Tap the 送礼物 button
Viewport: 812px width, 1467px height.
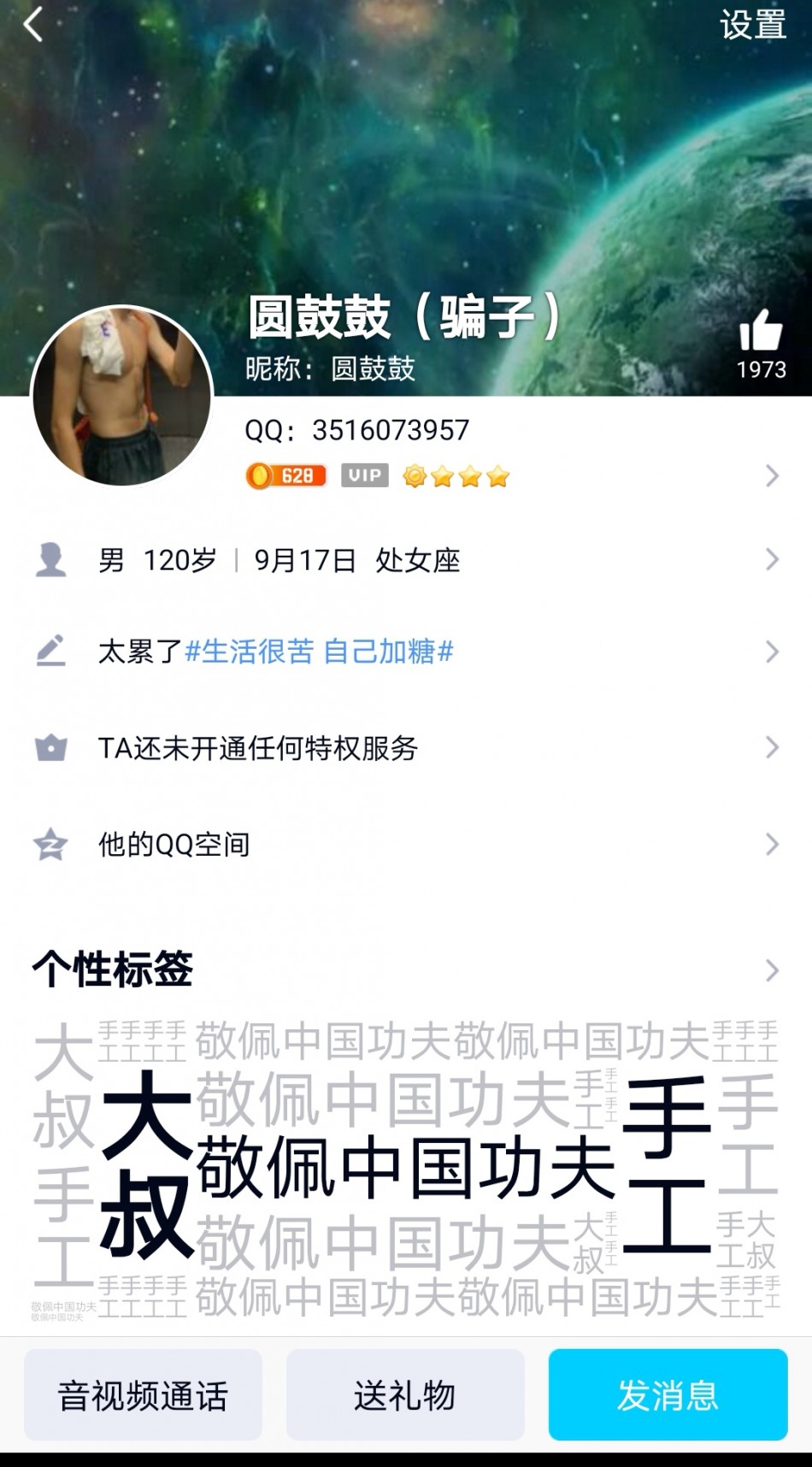click(x=405, y=1396)
